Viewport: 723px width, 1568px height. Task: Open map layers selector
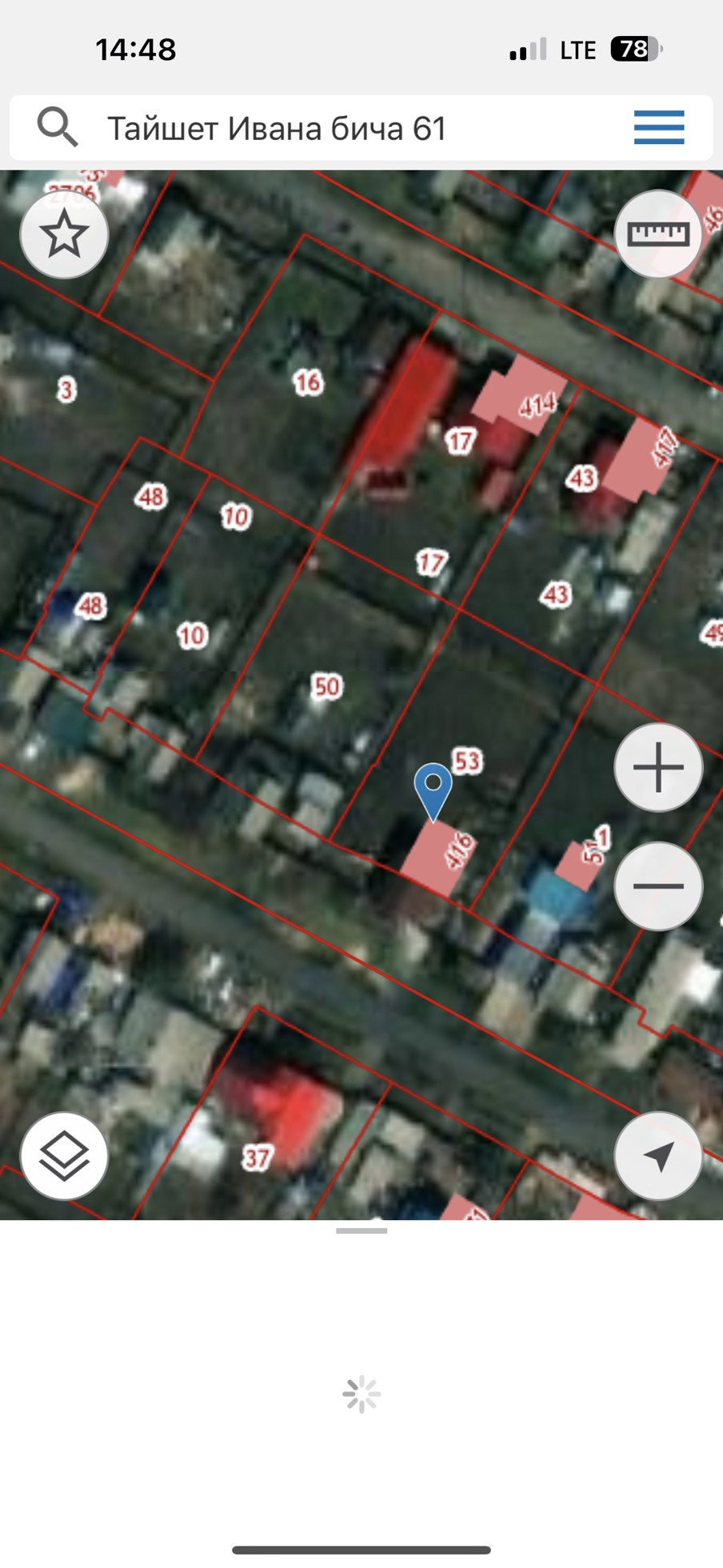click(64, 1156)
